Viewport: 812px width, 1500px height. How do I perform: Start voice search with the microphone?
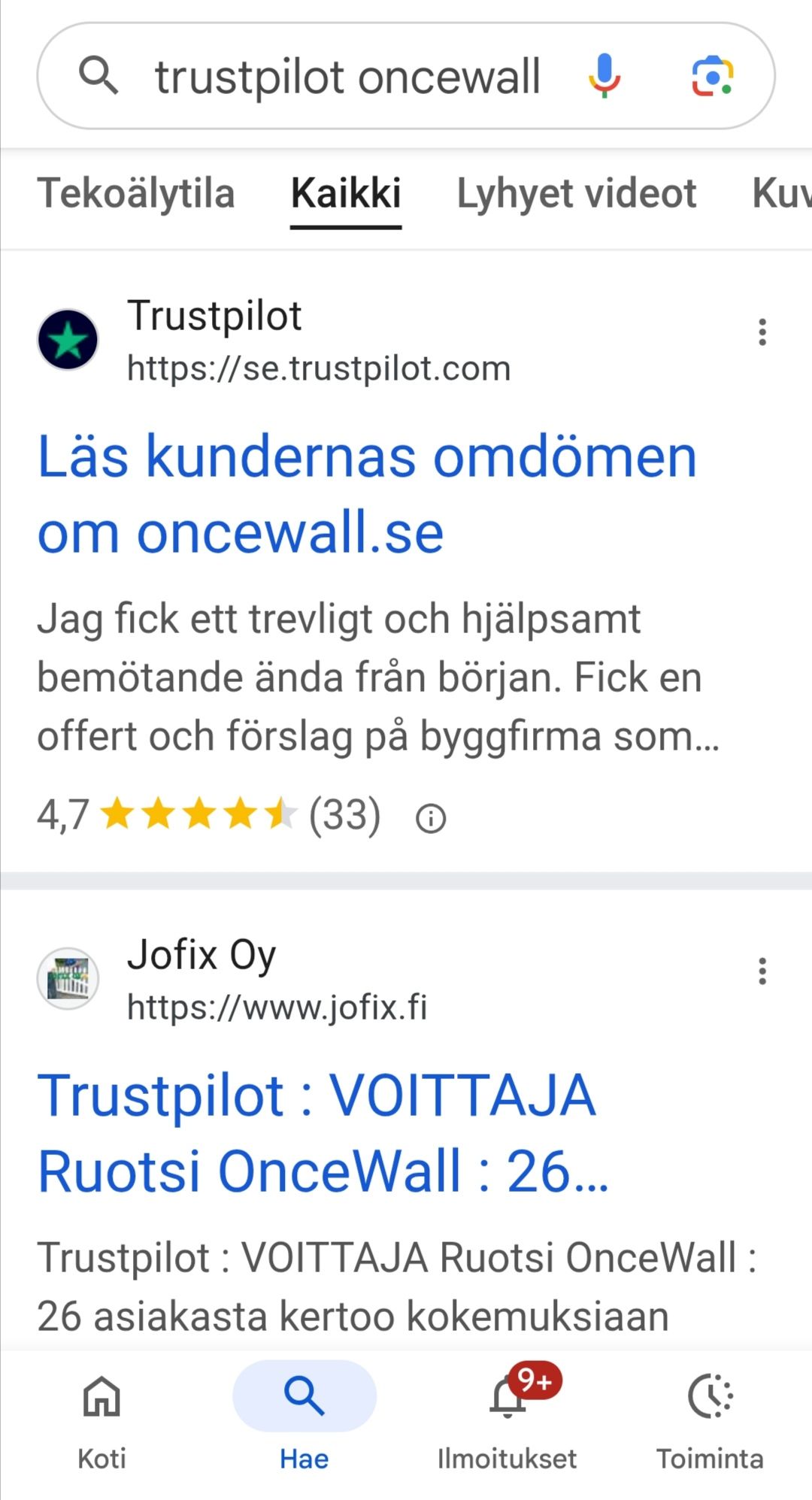(604, 76)
